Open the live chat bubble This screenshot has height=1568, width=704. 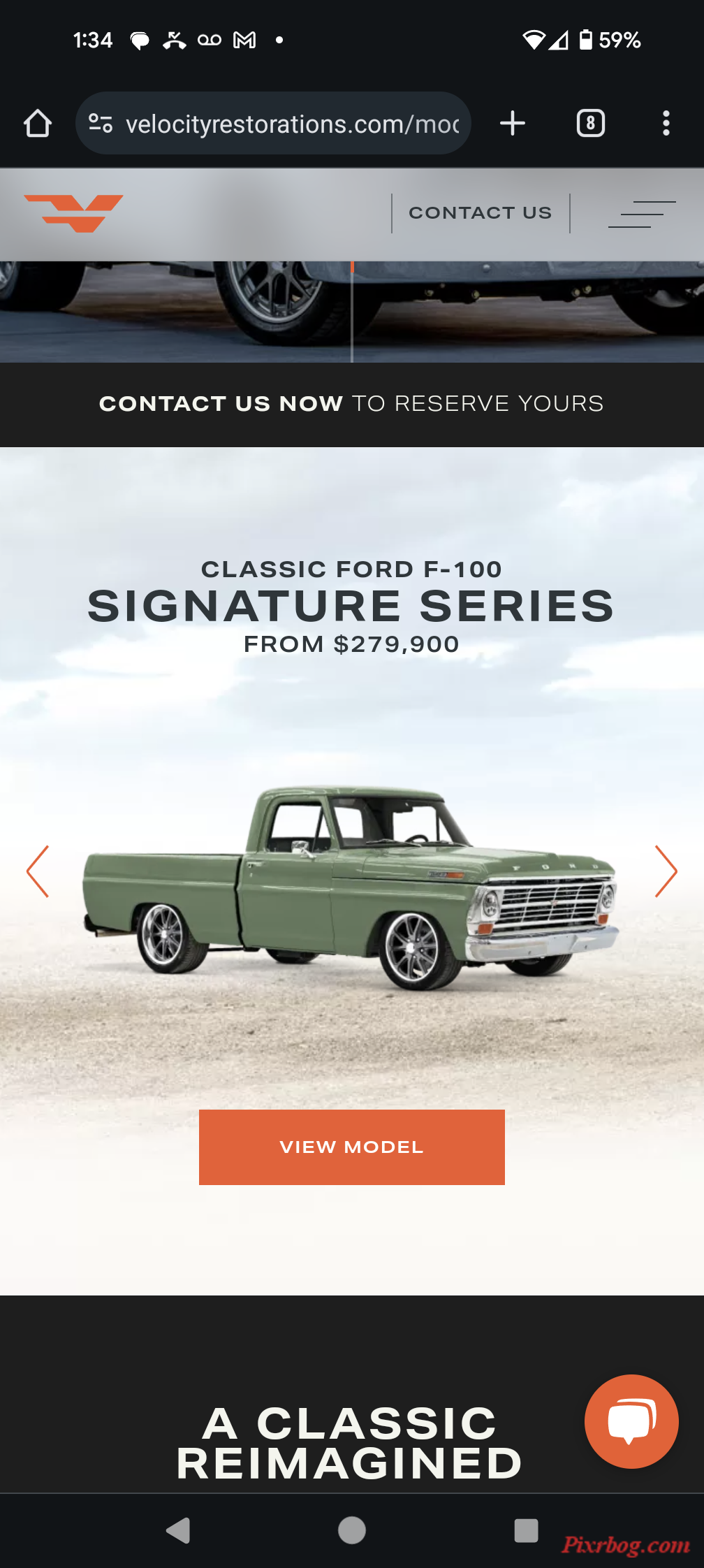[631, 1421]
